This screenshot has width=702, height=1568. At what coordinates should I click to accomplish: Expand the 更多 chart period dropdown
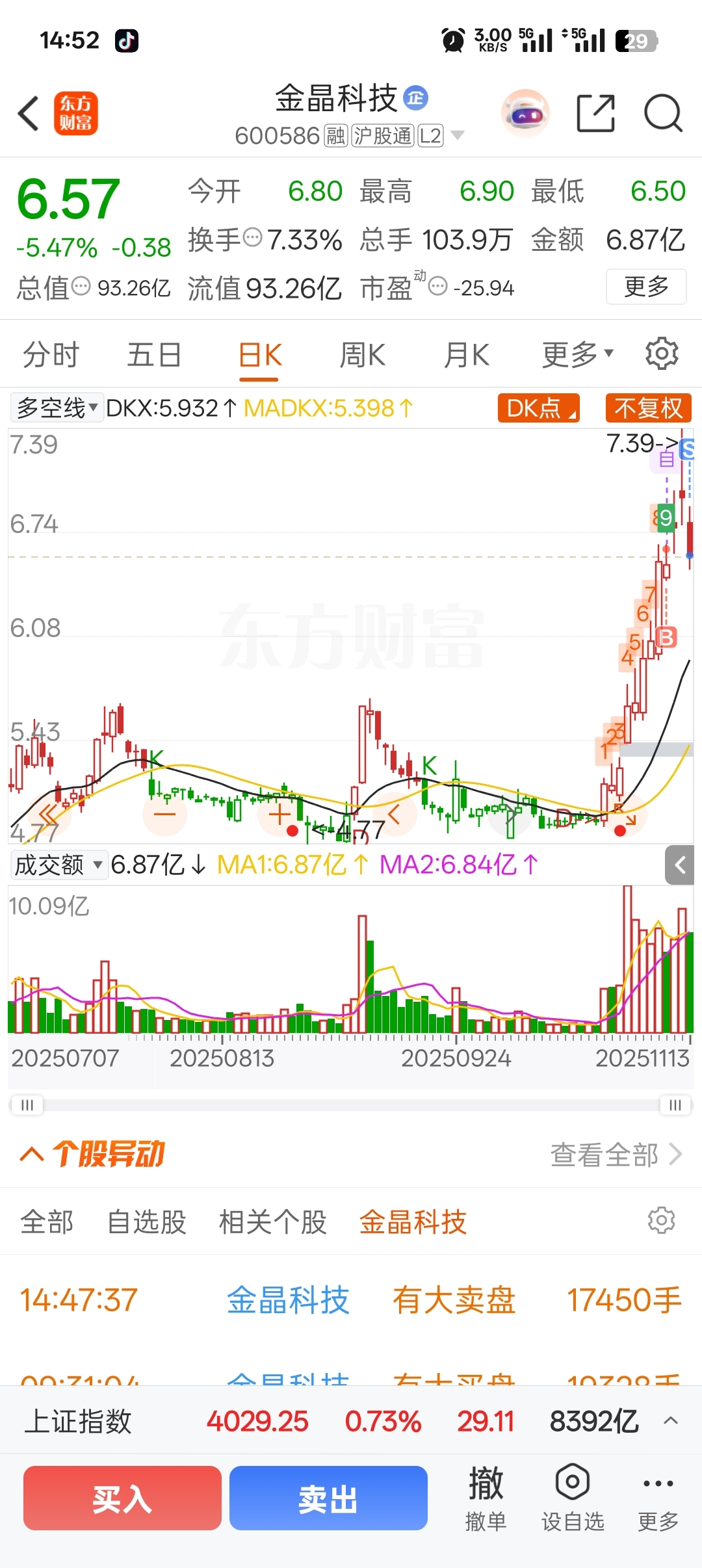click(x=577, y=355)
